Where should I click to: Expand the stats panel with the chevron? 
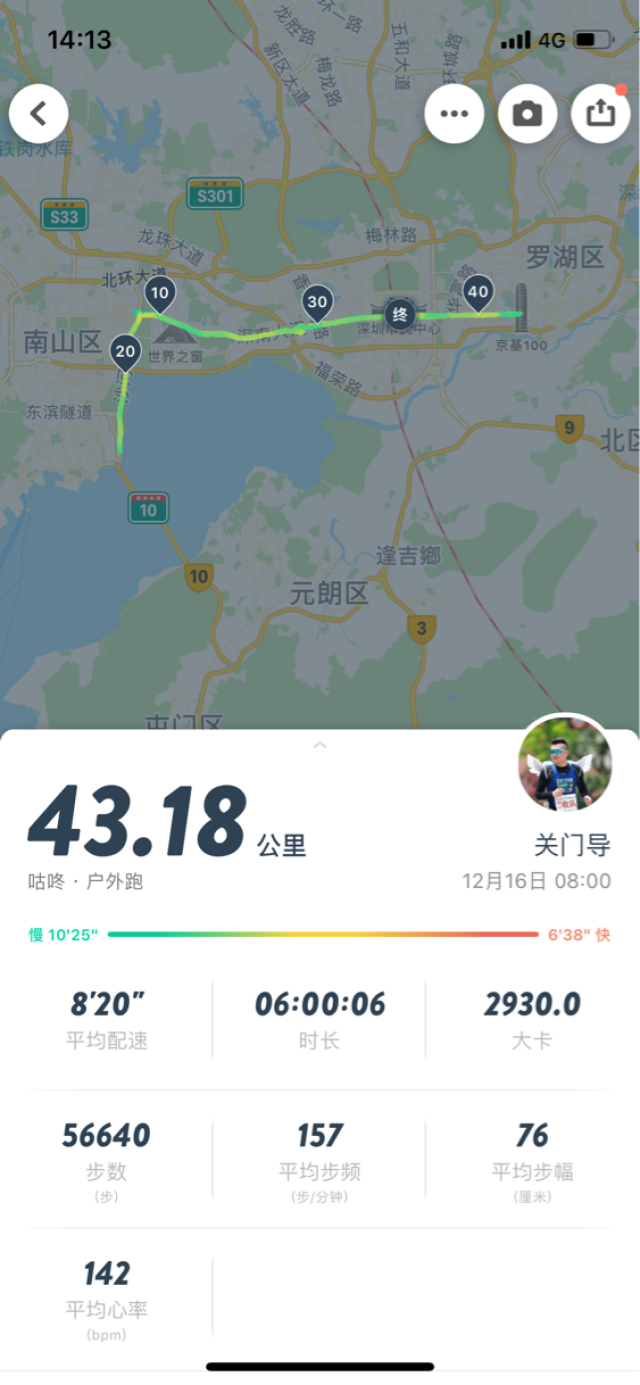320,745
